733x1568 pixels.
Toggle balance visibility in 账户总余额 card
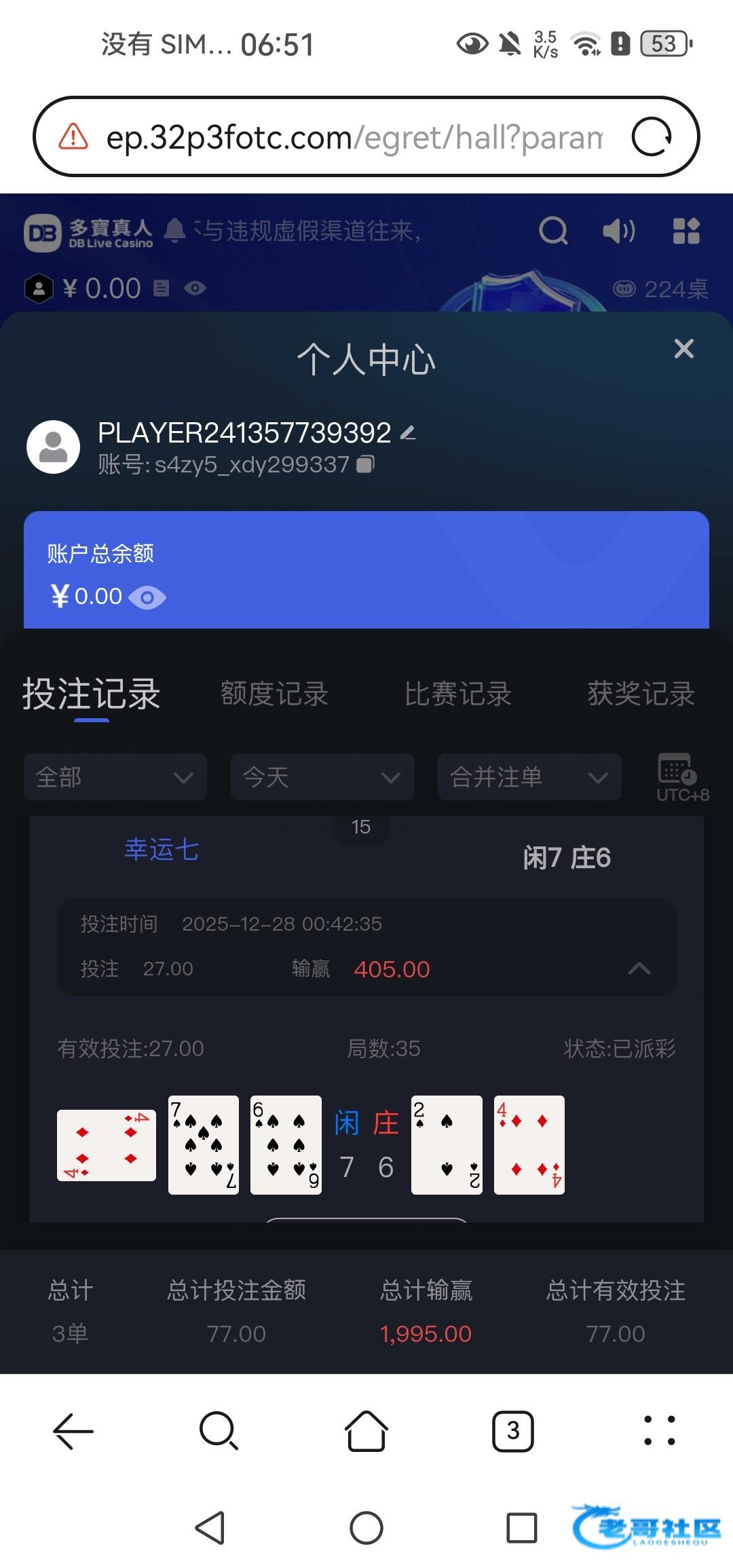[147, 597]
